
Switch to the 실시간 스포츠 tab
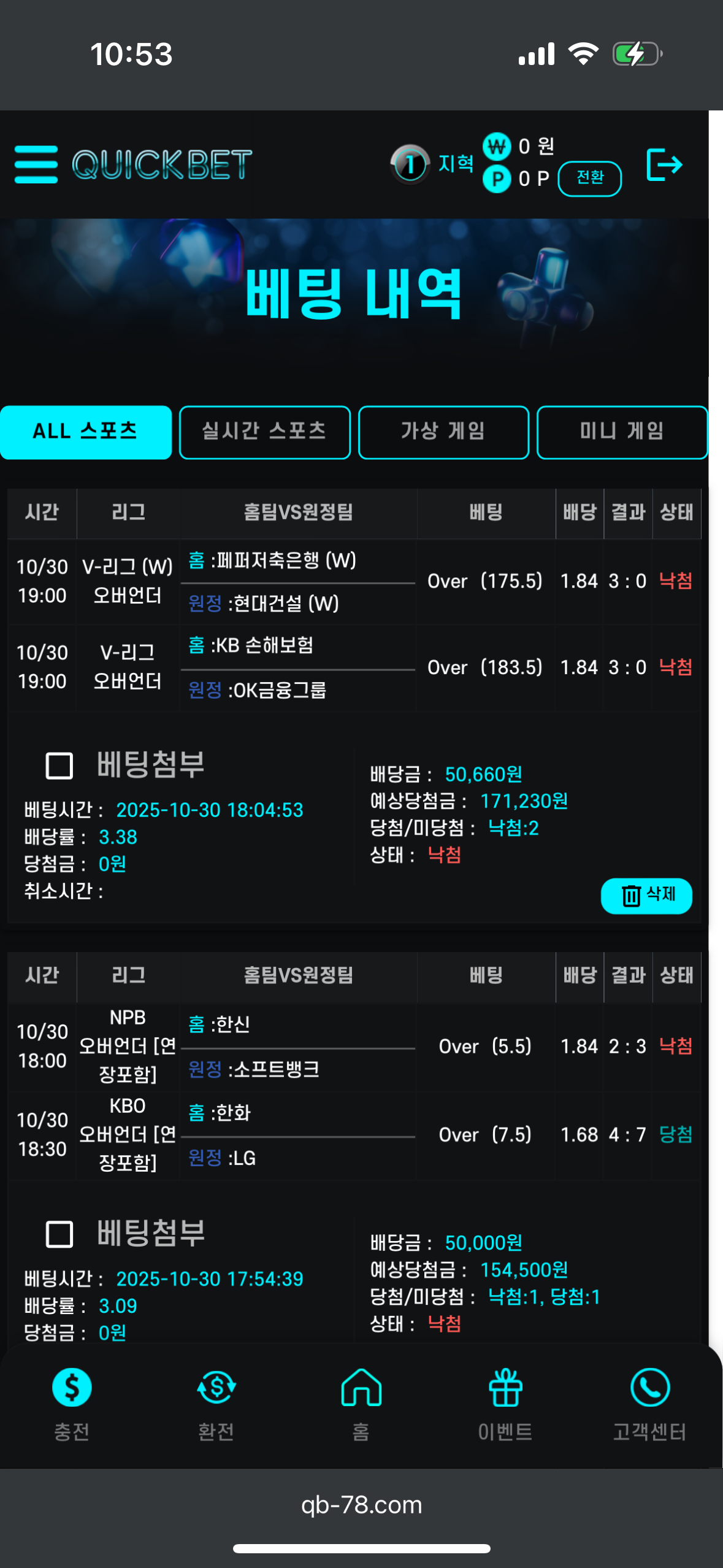[264, 432]
